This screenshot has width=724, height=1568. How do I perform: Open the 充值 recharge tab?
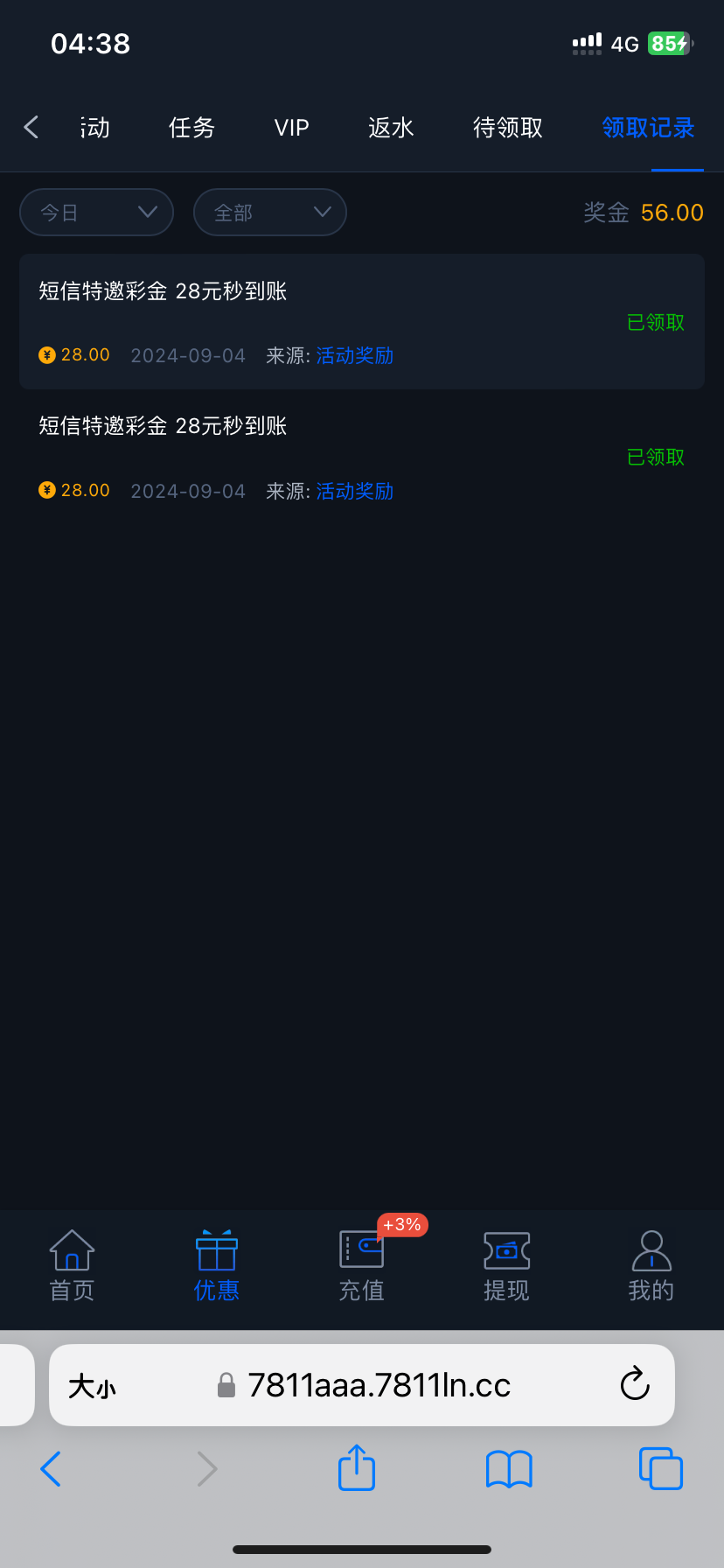pos(361,1266)
